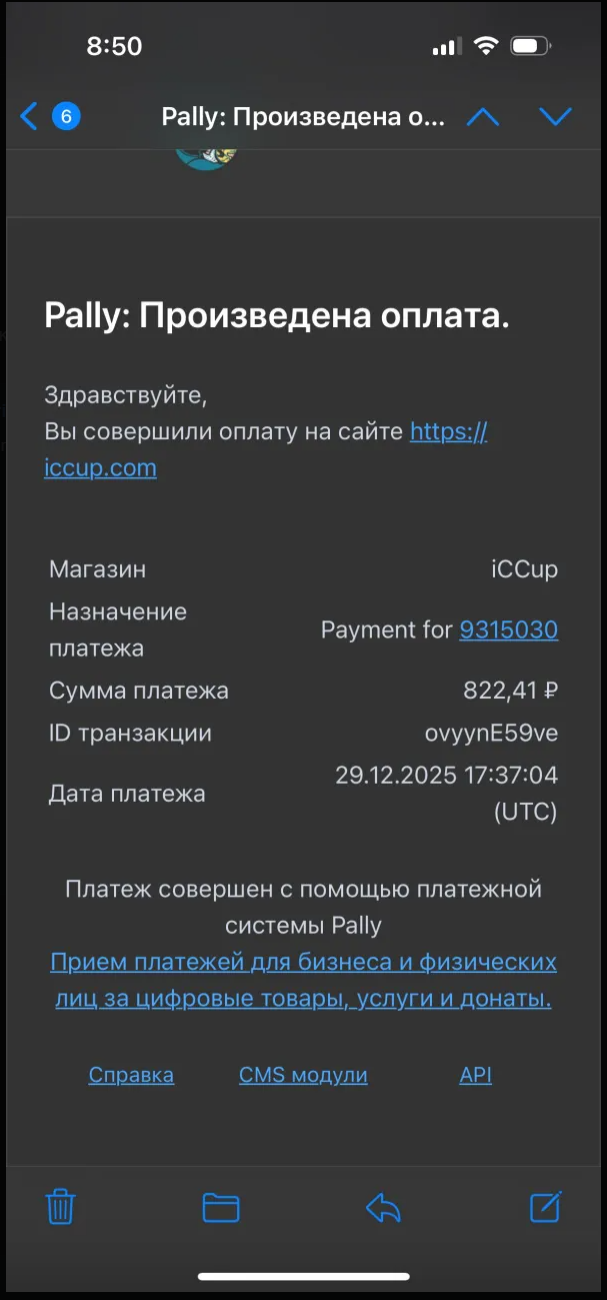Open payment link 9315030
Image resolution: width=607 pixels, height=1300 pixels.
[x=508, y=630]
